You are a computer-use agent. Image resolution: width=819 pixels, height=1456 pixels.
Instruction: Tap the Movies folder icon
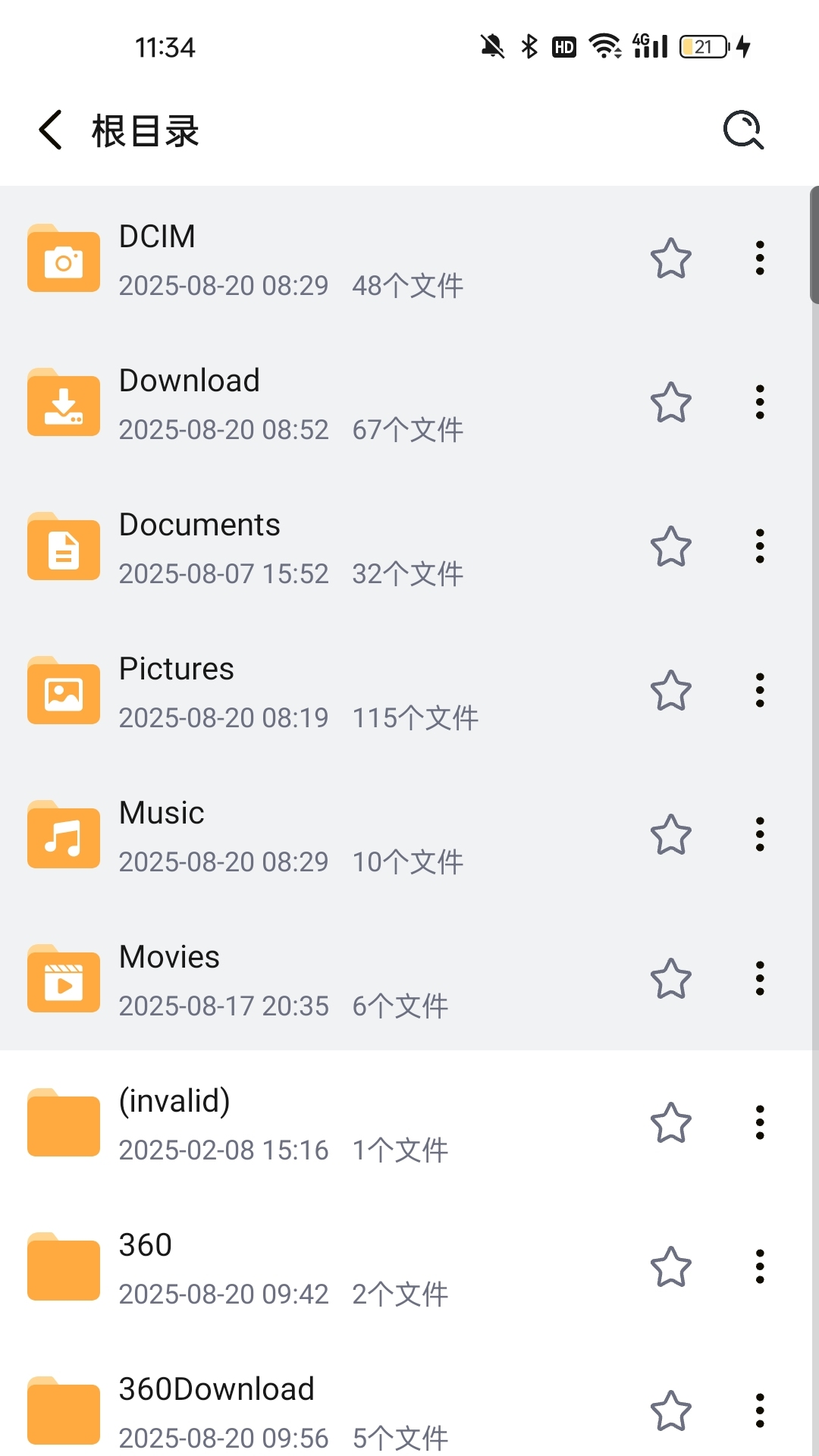[63, 980]
